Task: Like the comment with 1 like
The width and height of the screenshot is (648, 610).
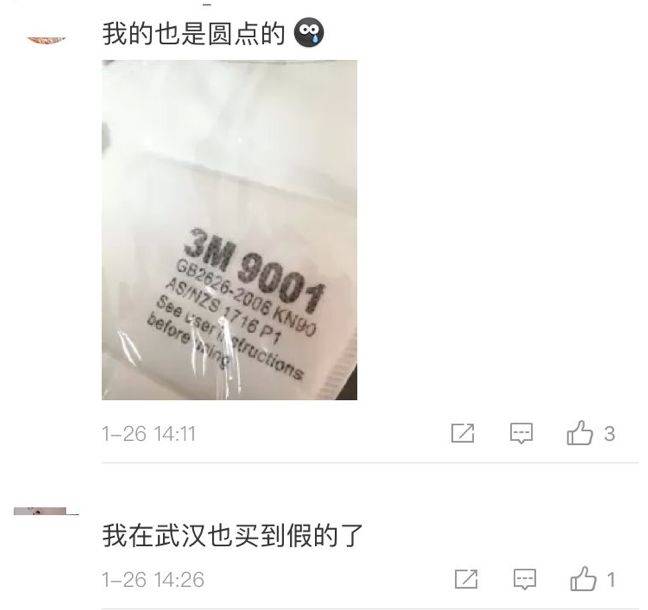Action: [583, 579]
